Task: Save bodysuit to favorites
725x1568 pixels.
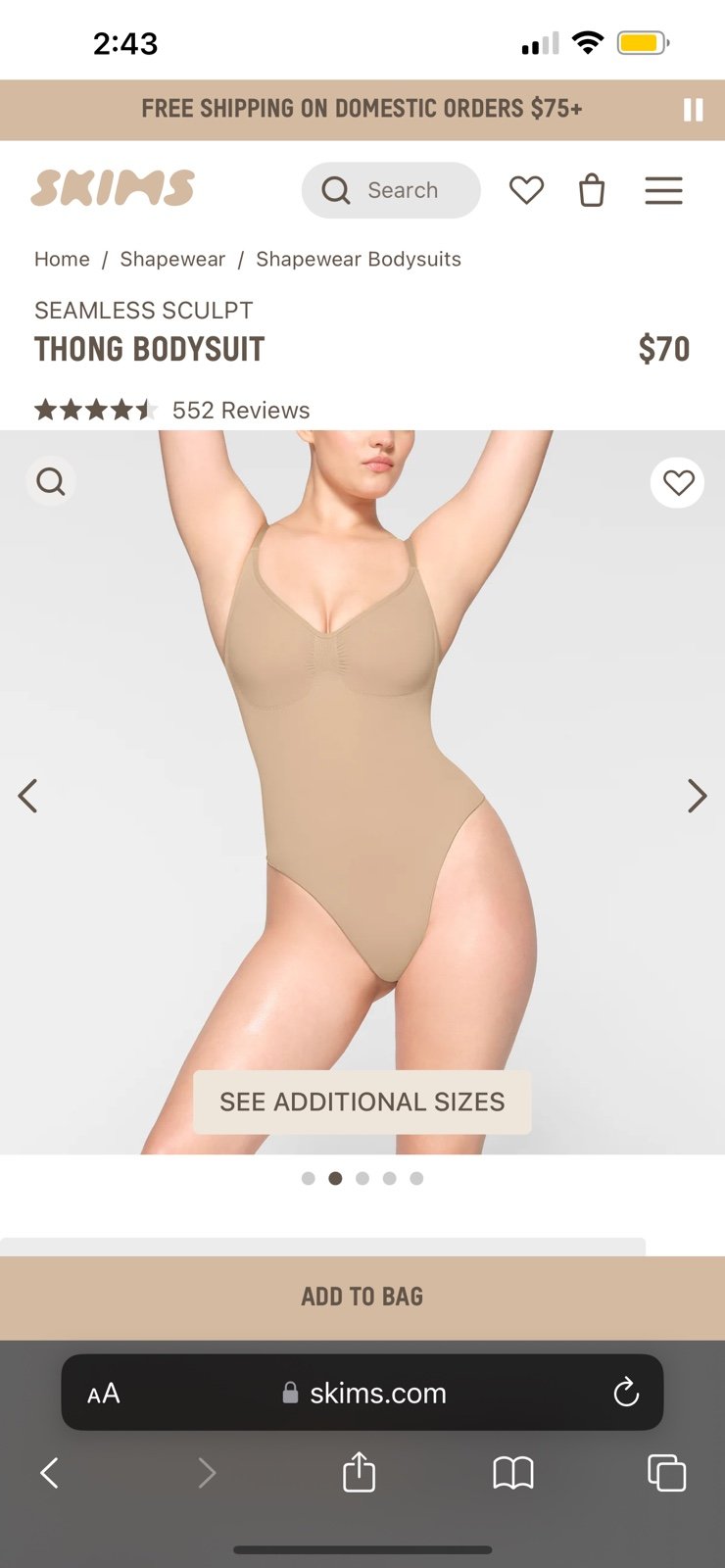Action: pos(678,482)
